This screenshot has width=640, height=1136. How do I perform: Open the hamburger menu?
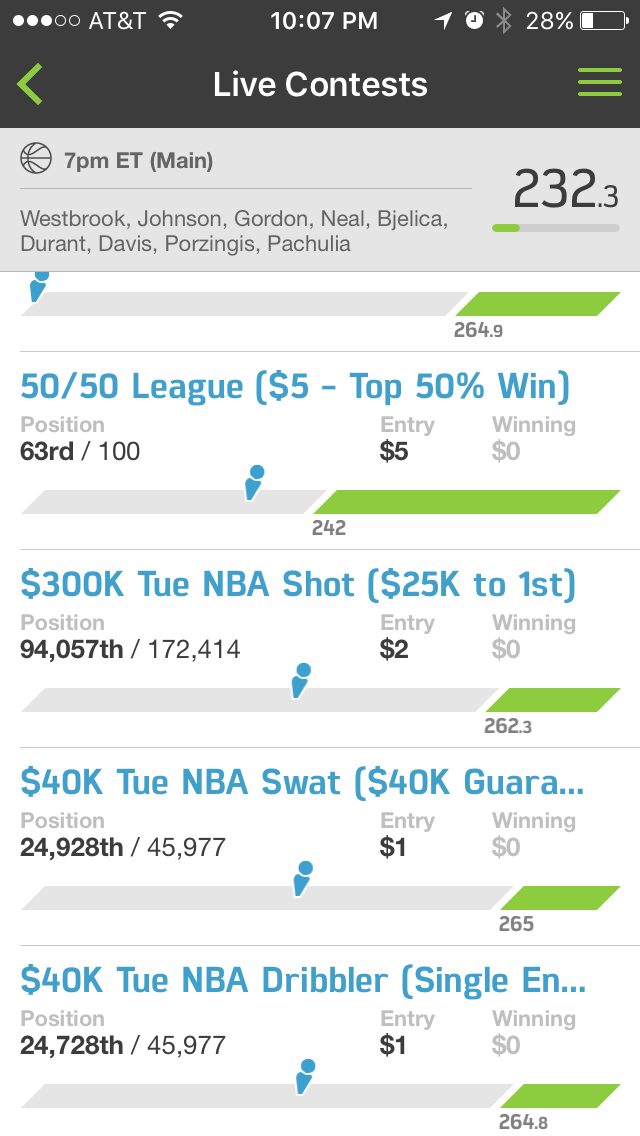(x=599, y=83)
